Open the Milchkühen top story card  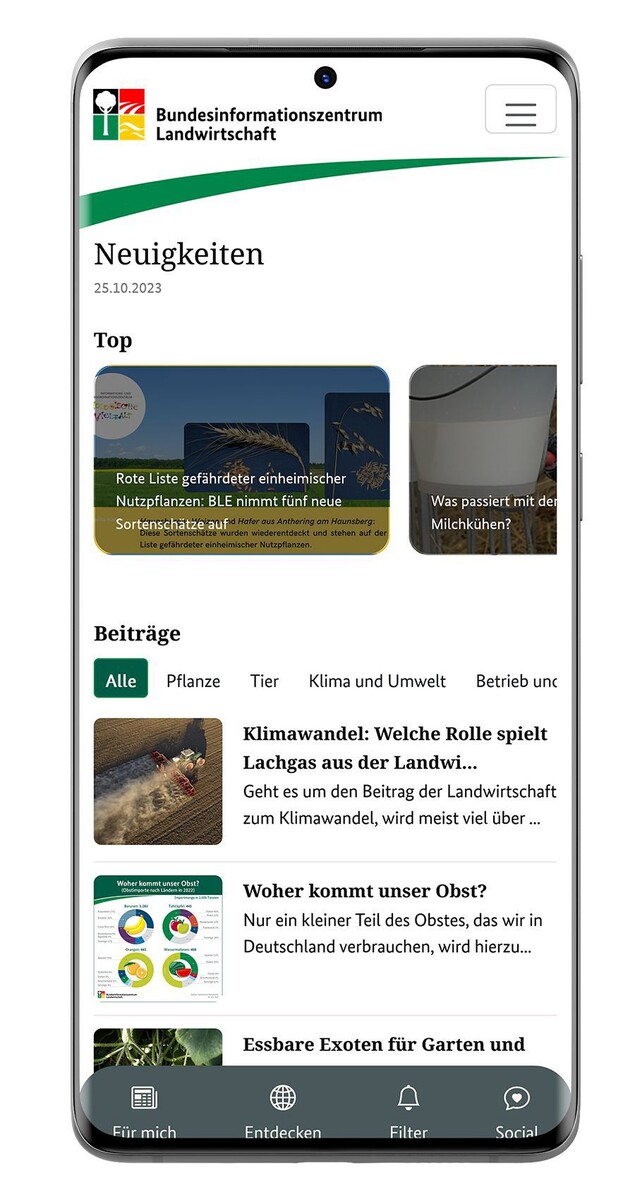point(483,460)
